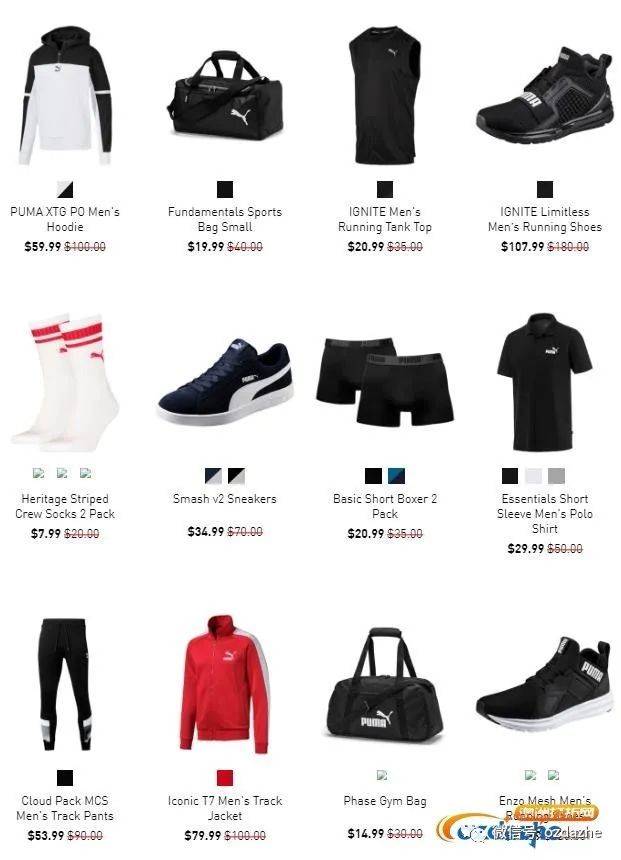Pick white swatch for Essentials Polo Shirt
Screen dimensions: 621x860
[533, 476]
